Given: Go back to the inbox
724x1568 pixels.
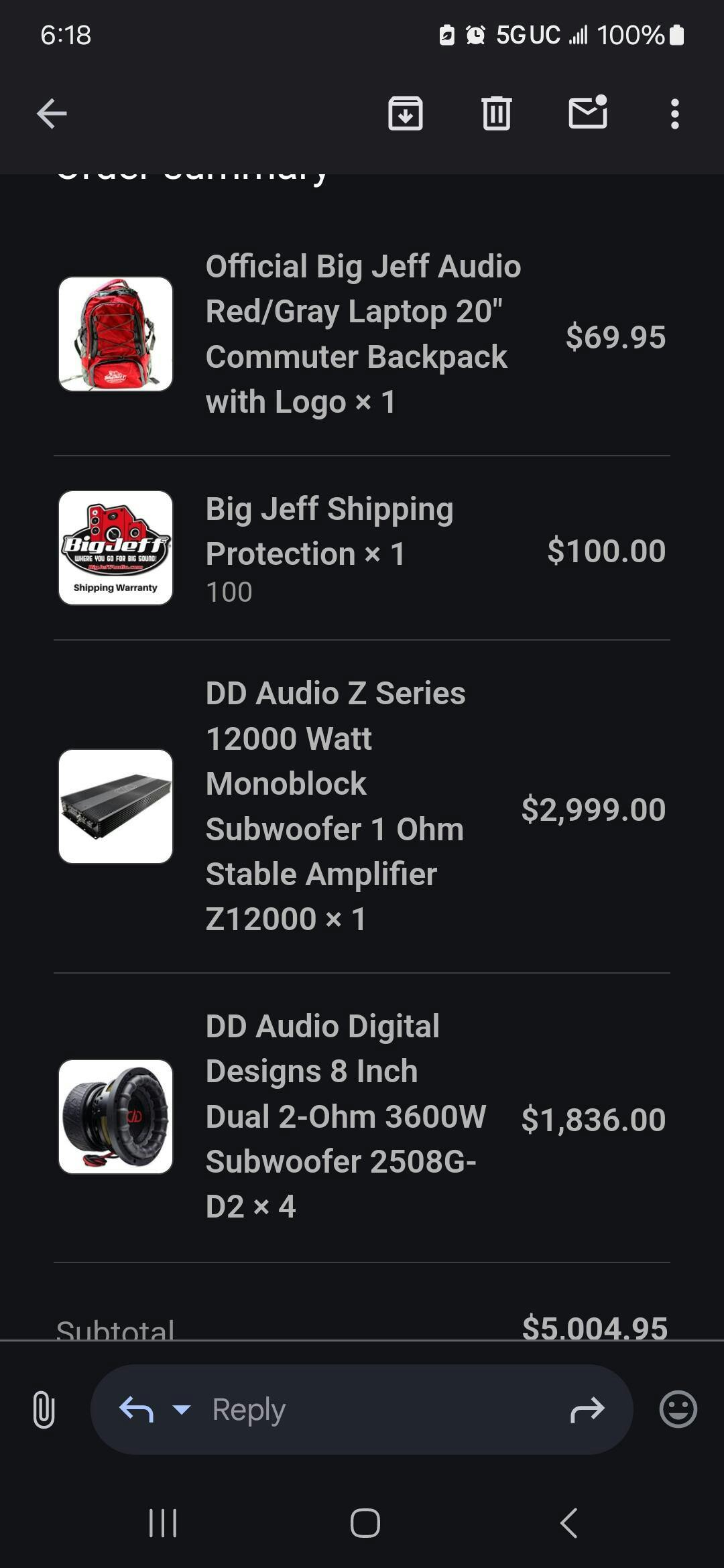Looking at the screenshot, I should point(52,113).
